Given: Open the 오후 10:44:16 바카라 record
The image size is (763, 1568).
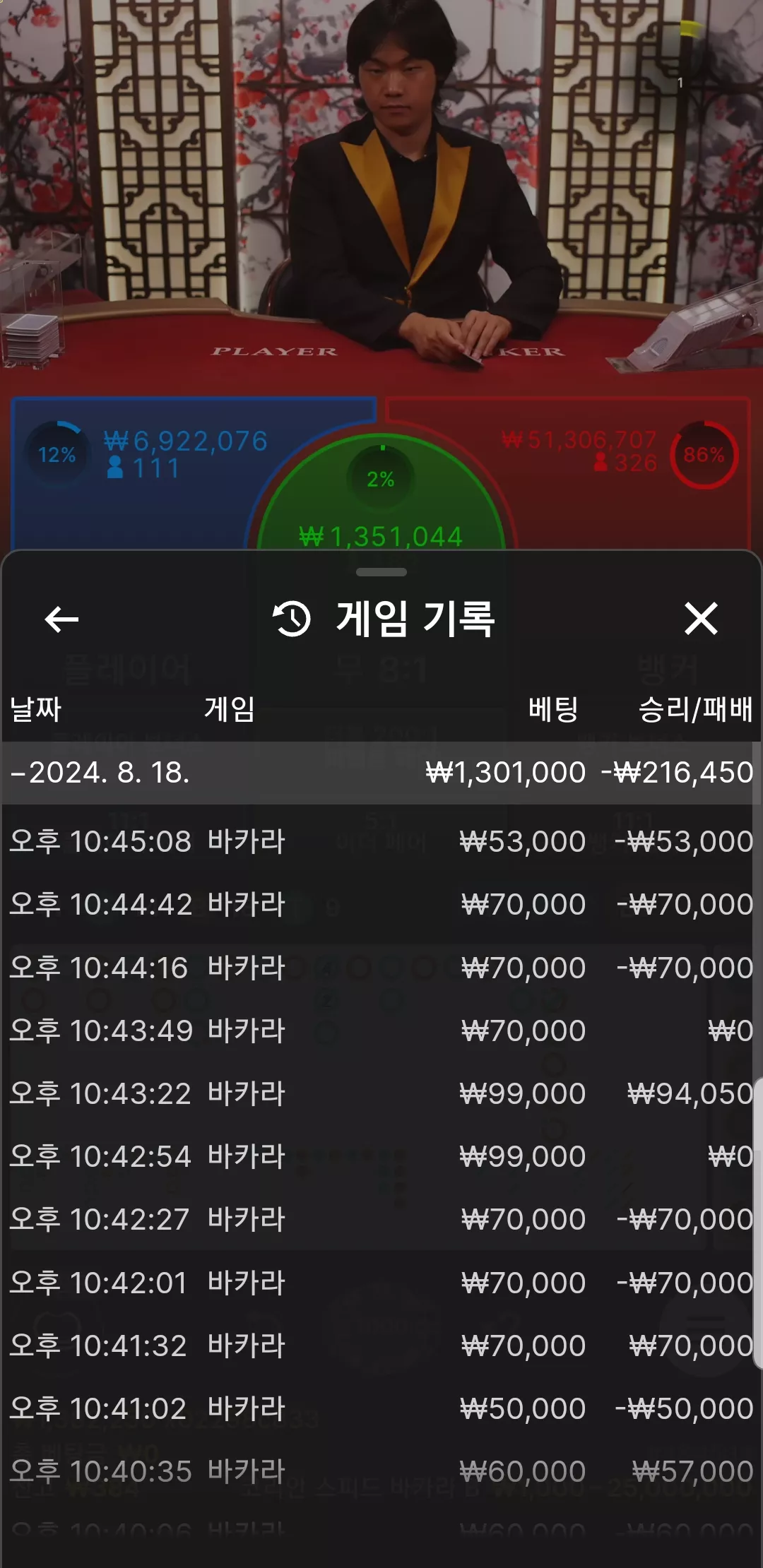Looking at the screenshot, I should (381, 968).
